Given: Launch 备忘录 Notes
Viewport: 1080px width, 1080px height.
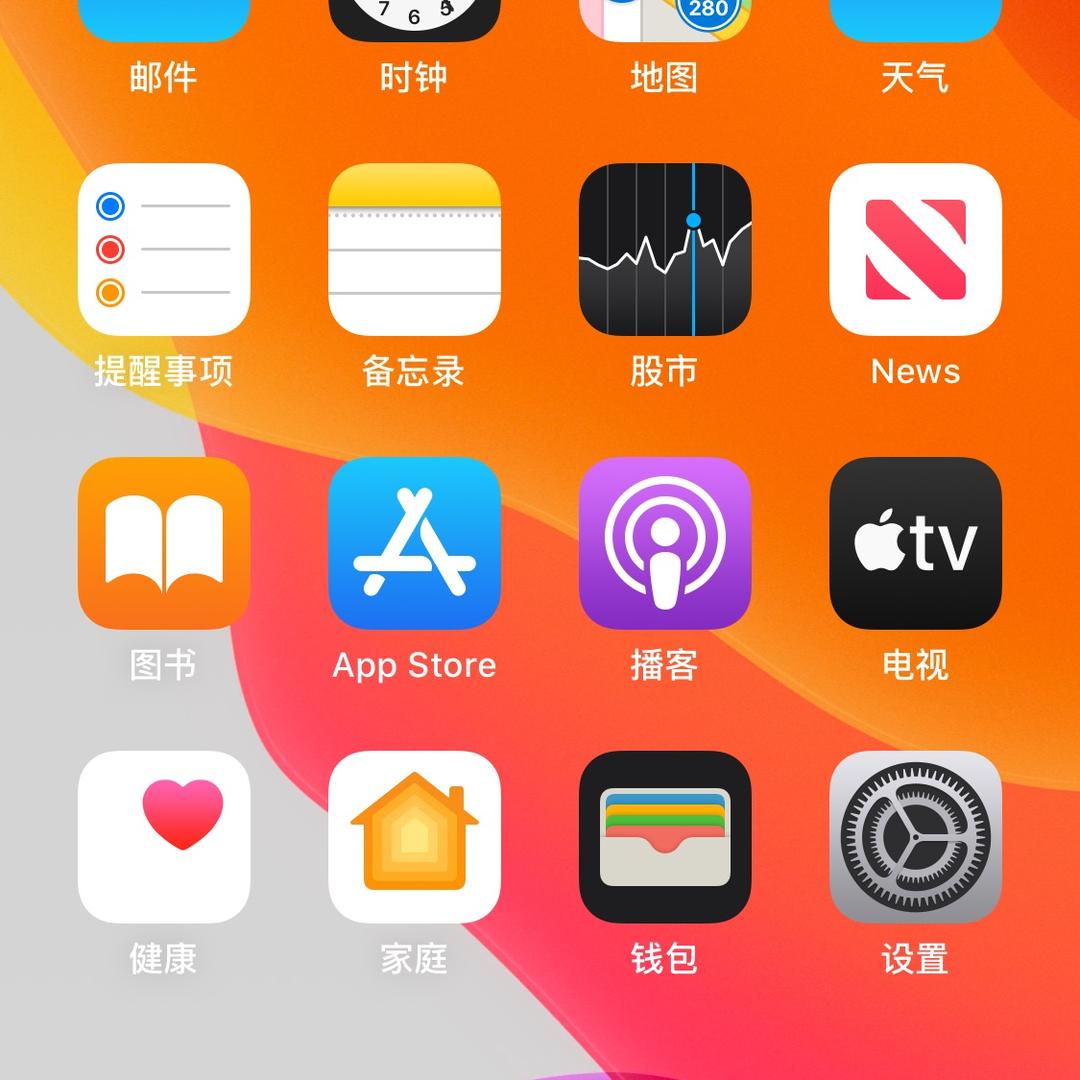Looking at the screenshot, I should click(x=414, y=250).
